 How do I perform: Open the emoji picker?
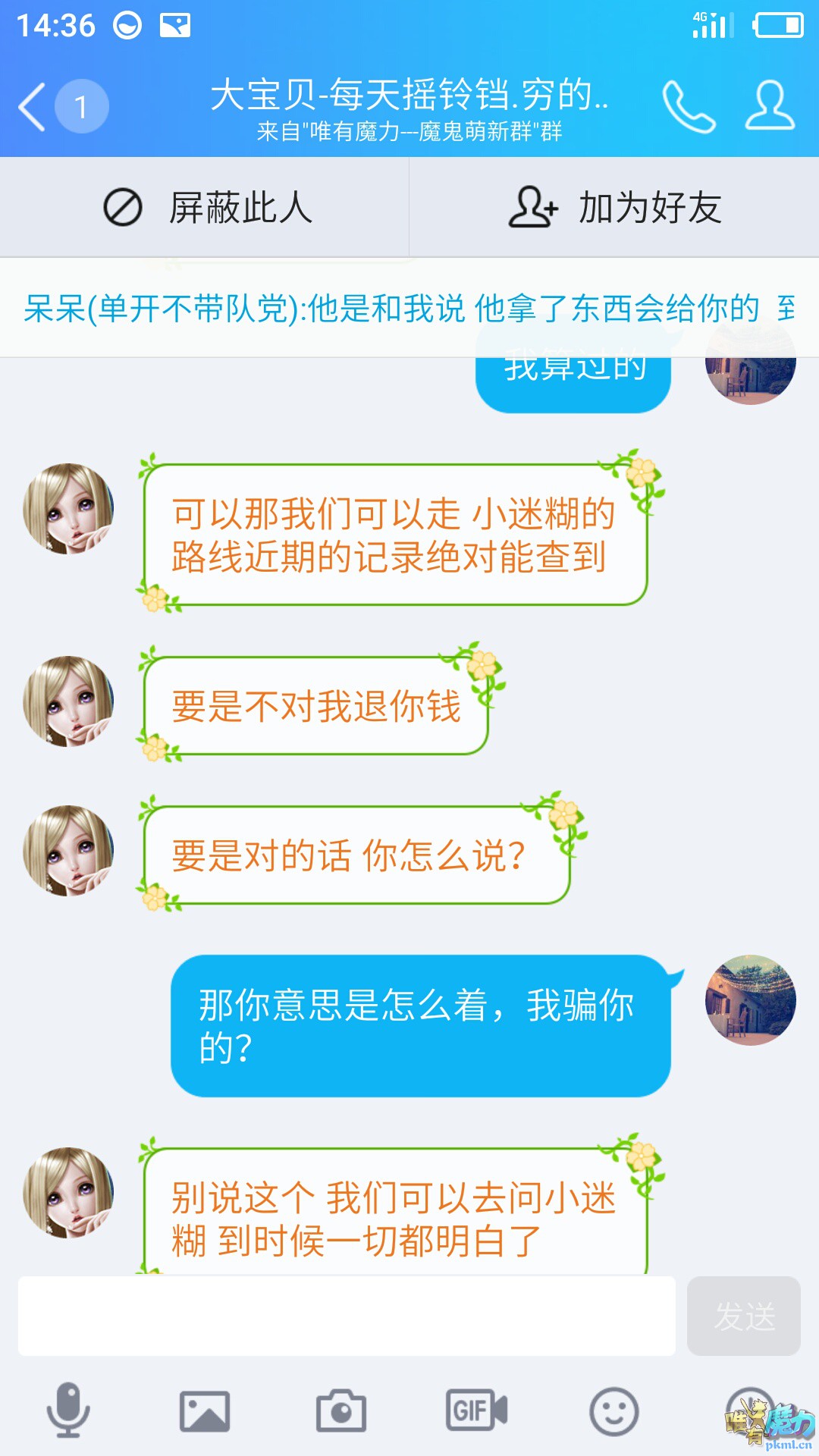pos(613,1412)
